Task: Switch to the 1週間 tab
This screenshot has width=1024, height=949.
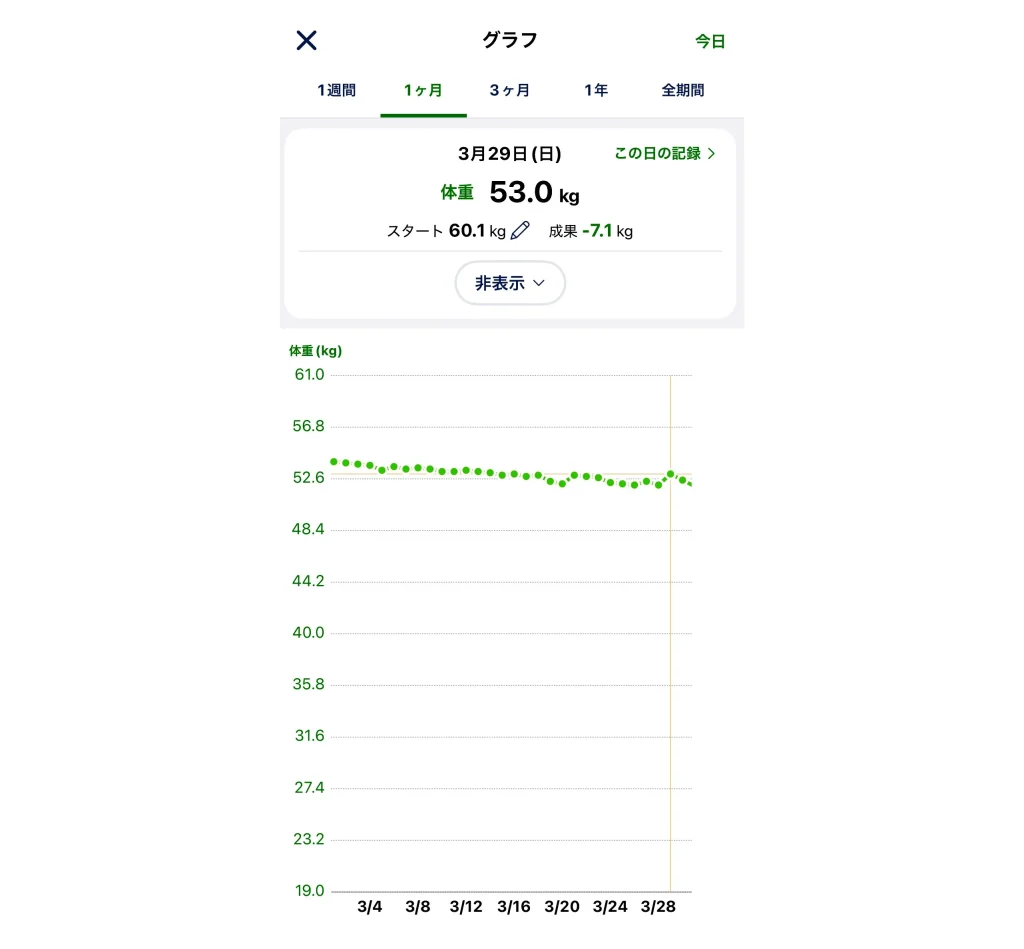Action: [x=337, y=90]
